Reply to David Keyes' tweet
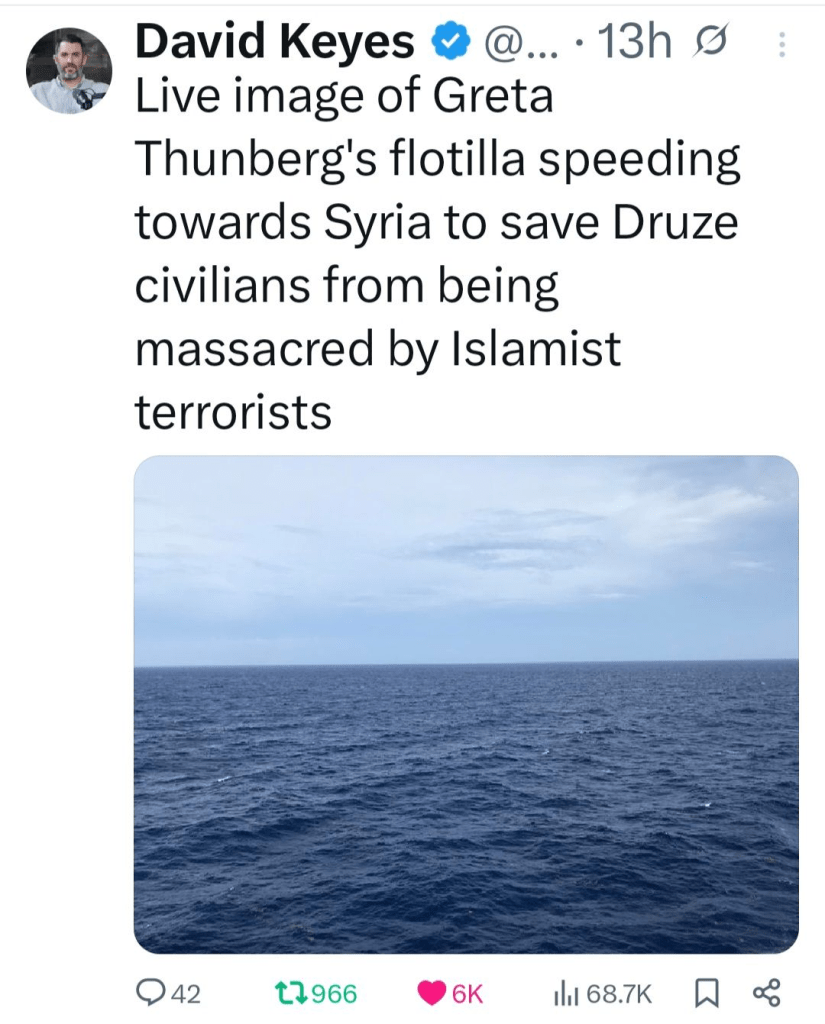This screenshot has height=1024, width=825. coord(151,993)
